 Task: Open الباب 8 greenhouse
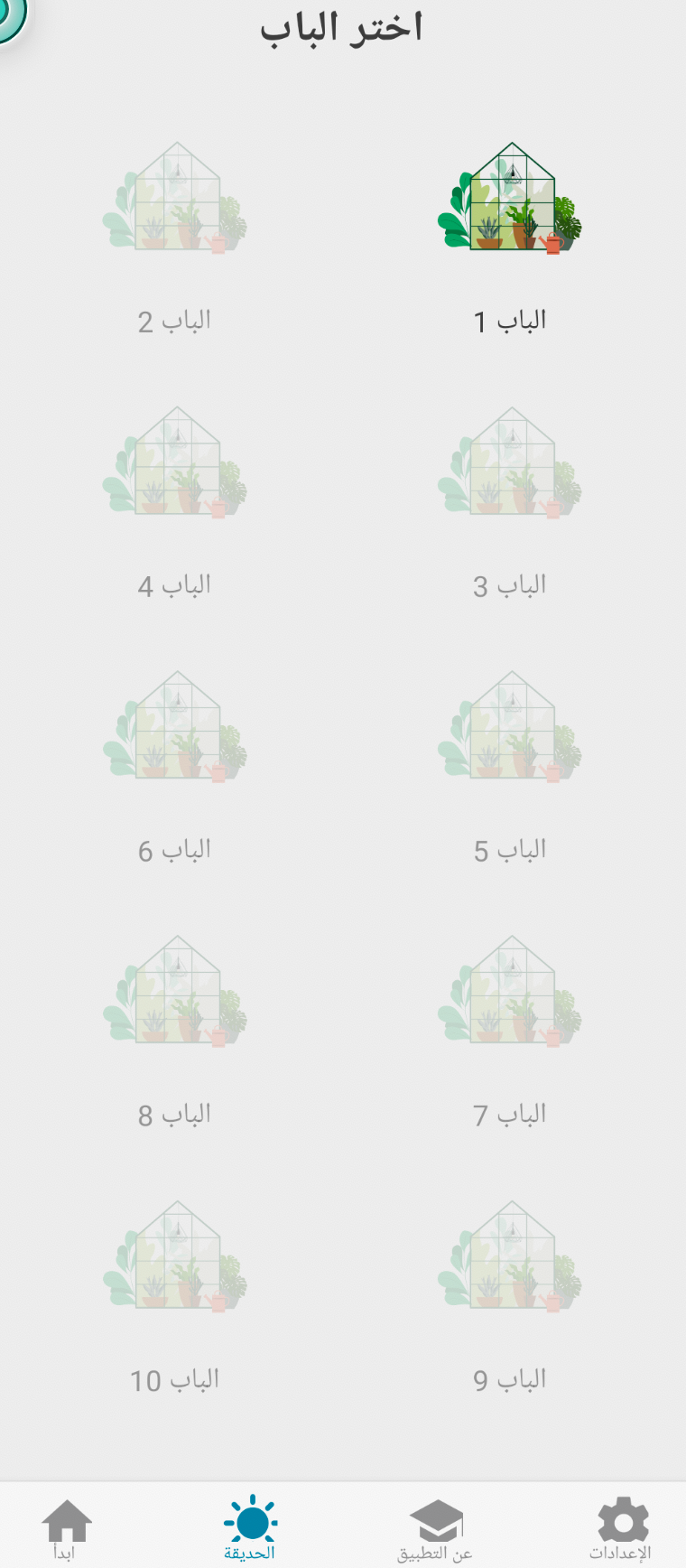tap(175, 993)
